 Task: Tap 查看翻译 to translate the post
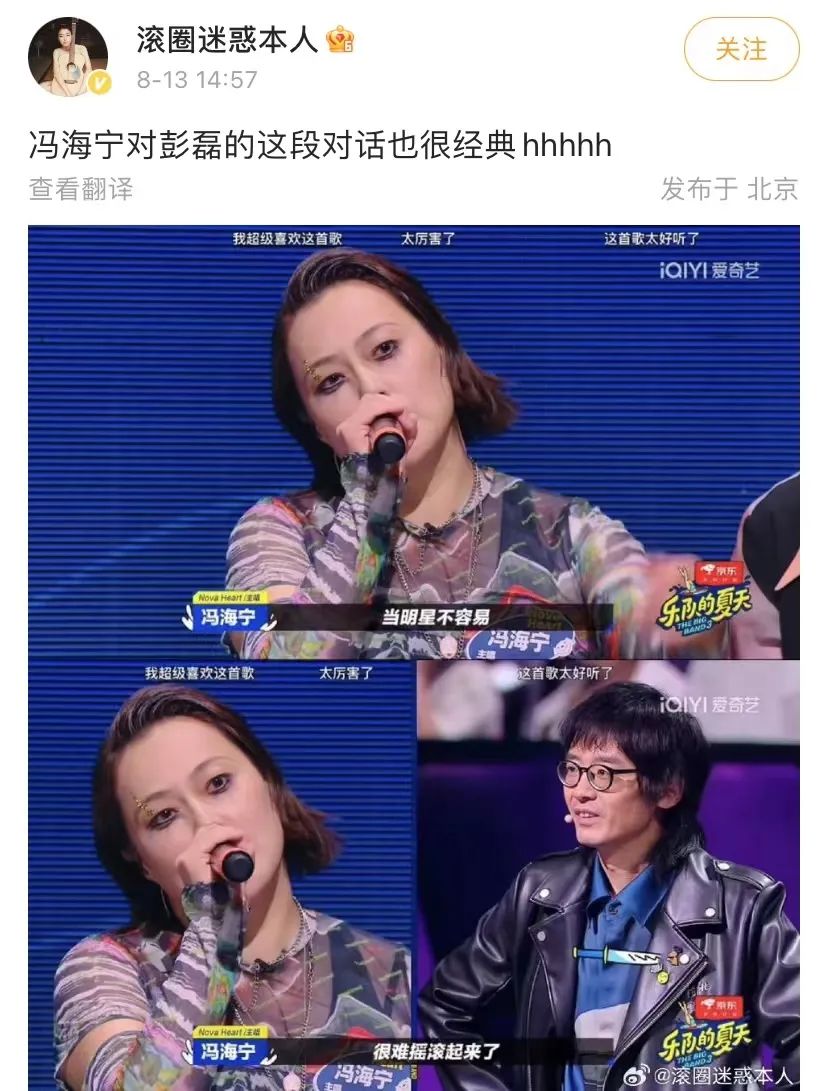click(81, 189)
